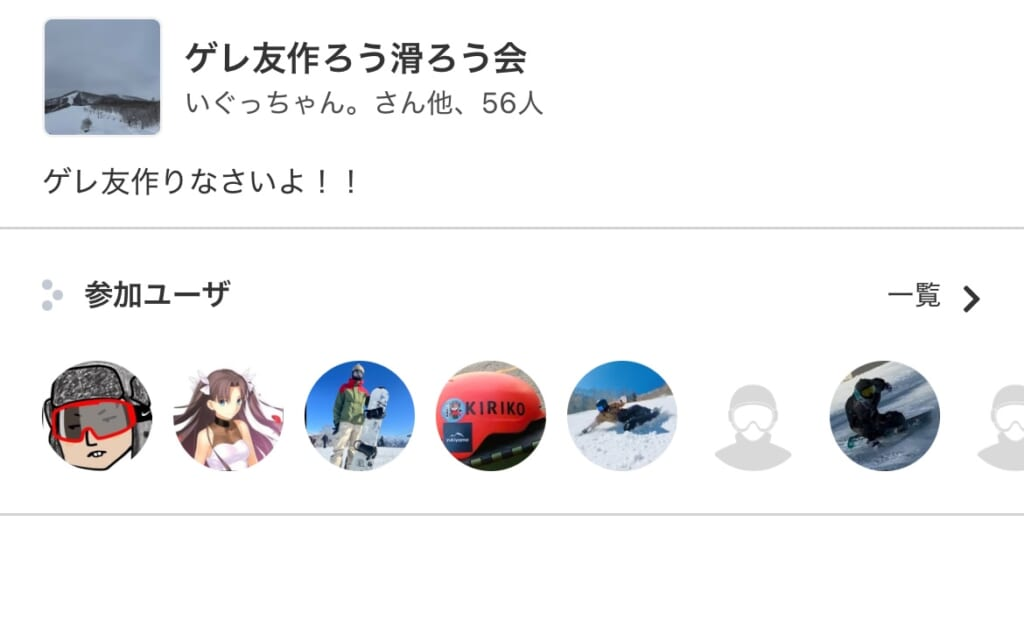
Task: View the anime girl avatar profile
Action: tap(228, 415)
